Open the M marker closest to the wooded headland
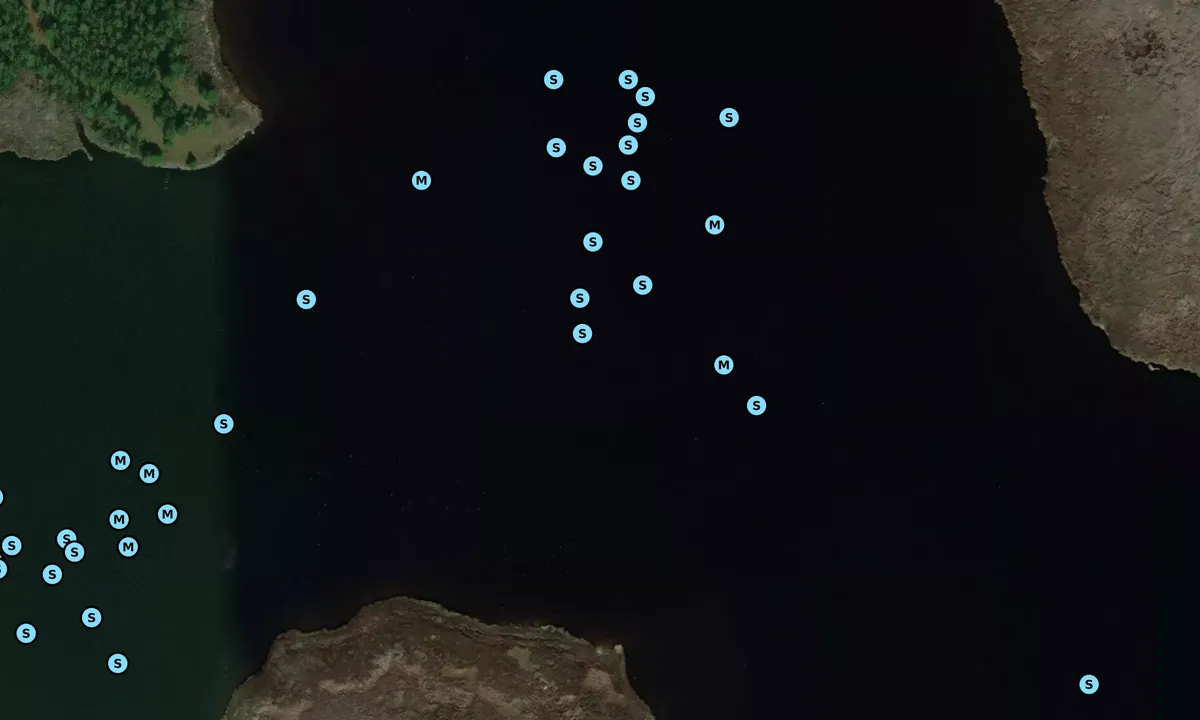1200x720 pixels. 421,181
